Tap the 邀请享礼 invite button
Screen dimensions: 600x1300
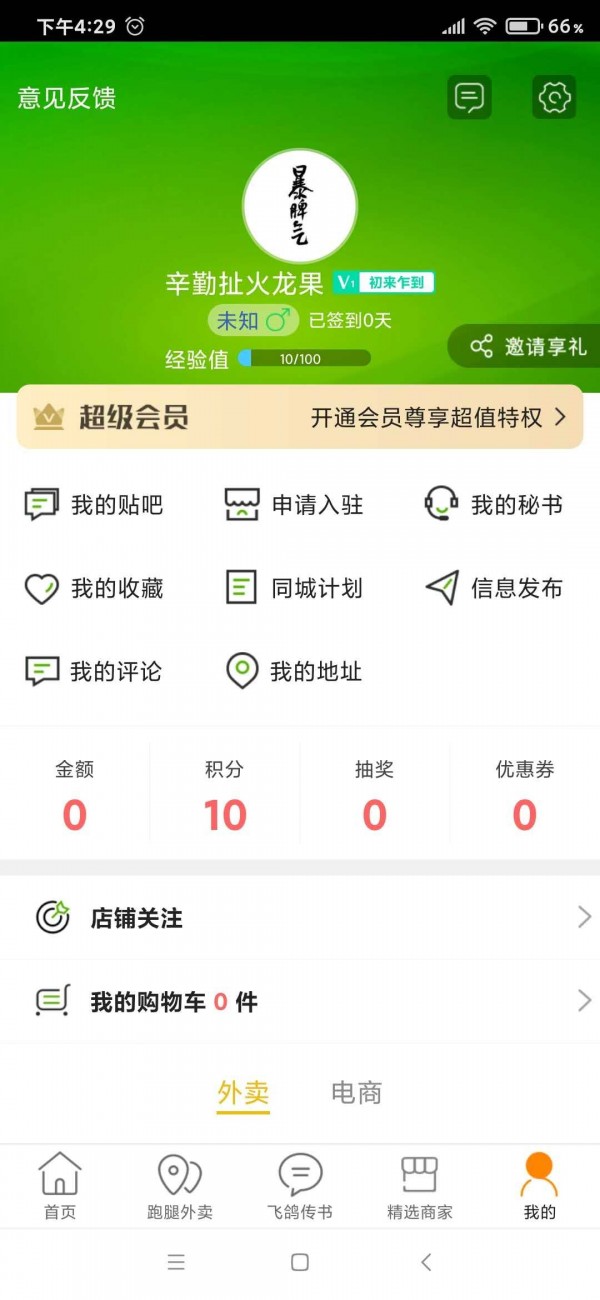[525, 347]
